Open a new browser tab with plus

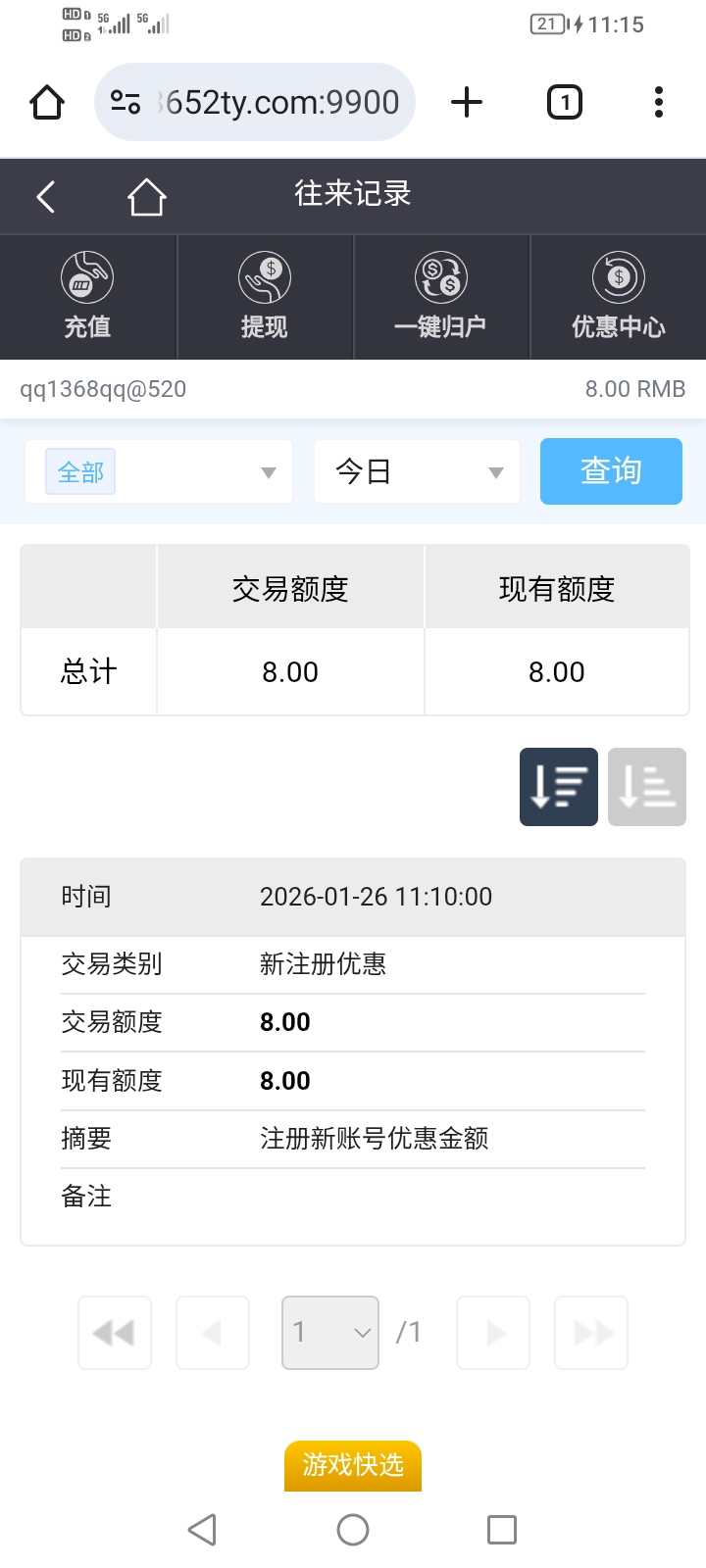467,102
